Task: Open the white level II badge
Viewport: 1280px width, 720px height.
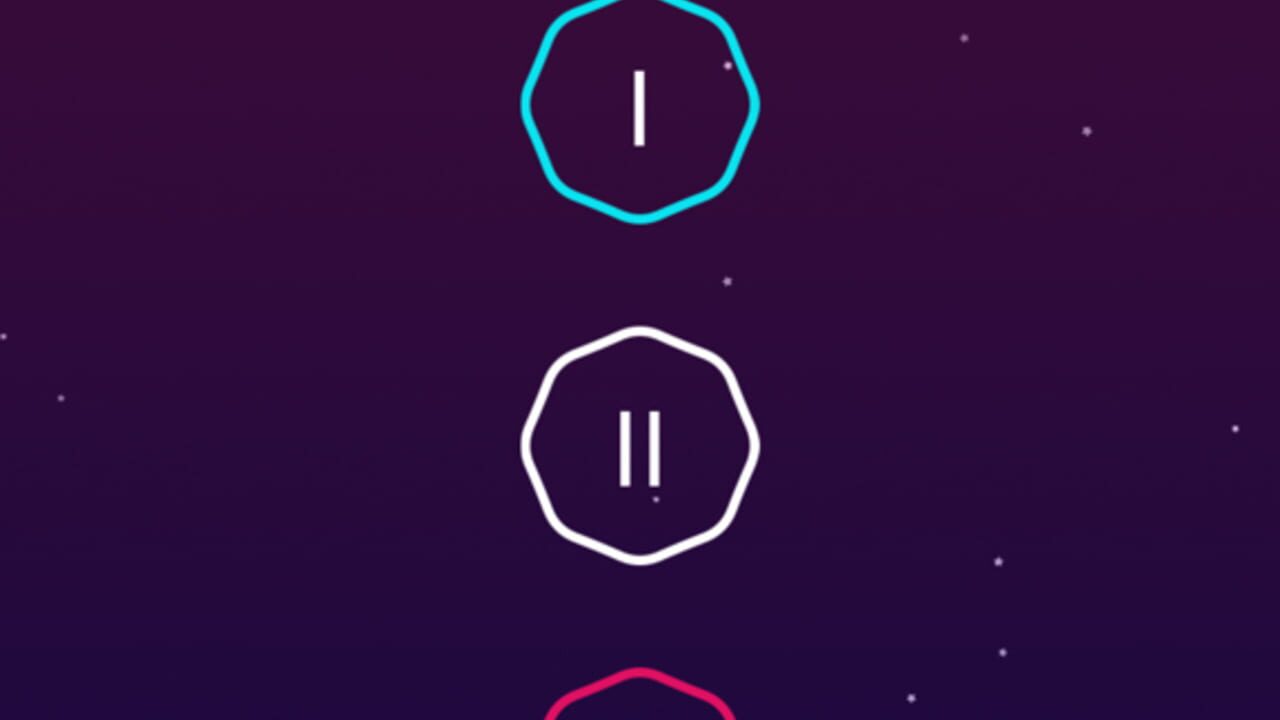Action: pyautogui.click(x=640, y=445)
